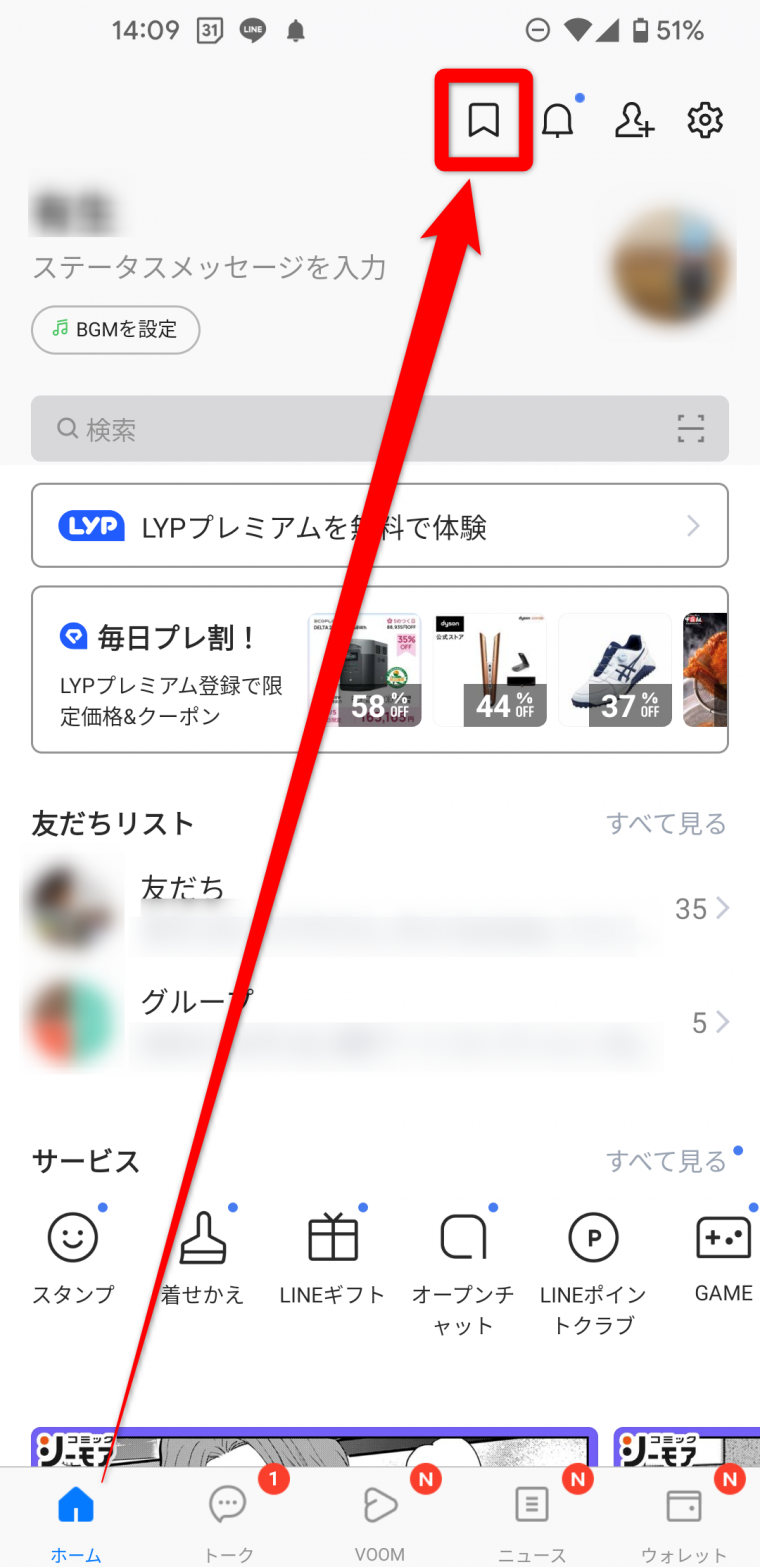Open the LYPプレミアムを無料で体験 banner

pyautogui.click(x=380, y=526)
